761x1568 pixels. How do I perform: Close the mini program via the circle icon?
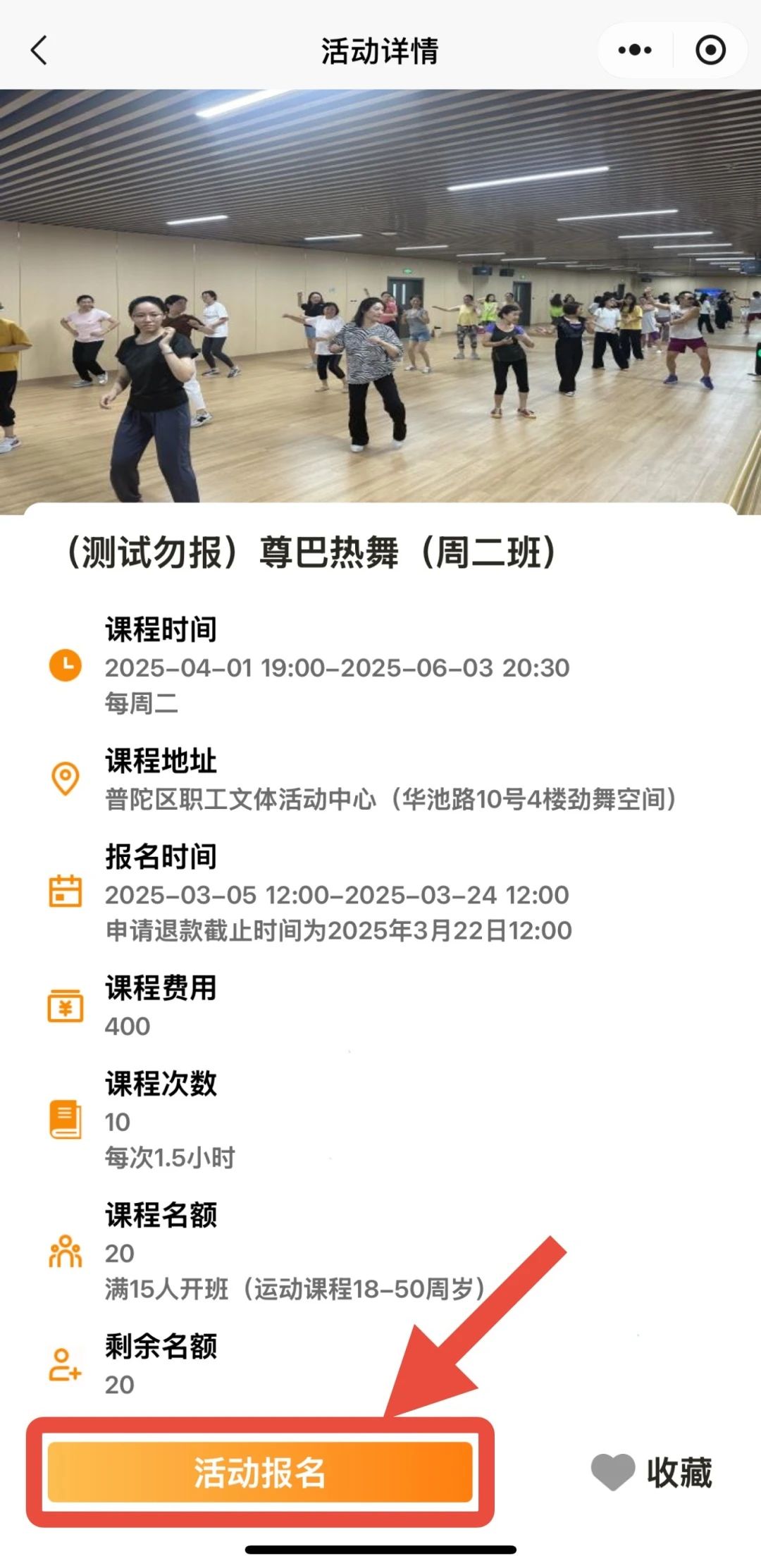click(710, 51)
